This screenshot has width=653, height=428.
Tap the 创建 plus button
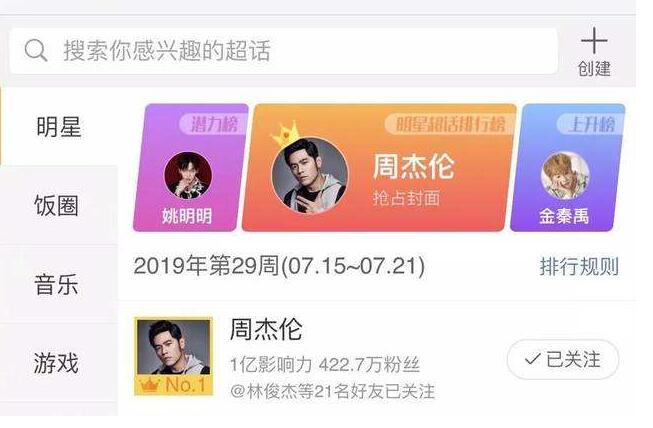point(594,52)
